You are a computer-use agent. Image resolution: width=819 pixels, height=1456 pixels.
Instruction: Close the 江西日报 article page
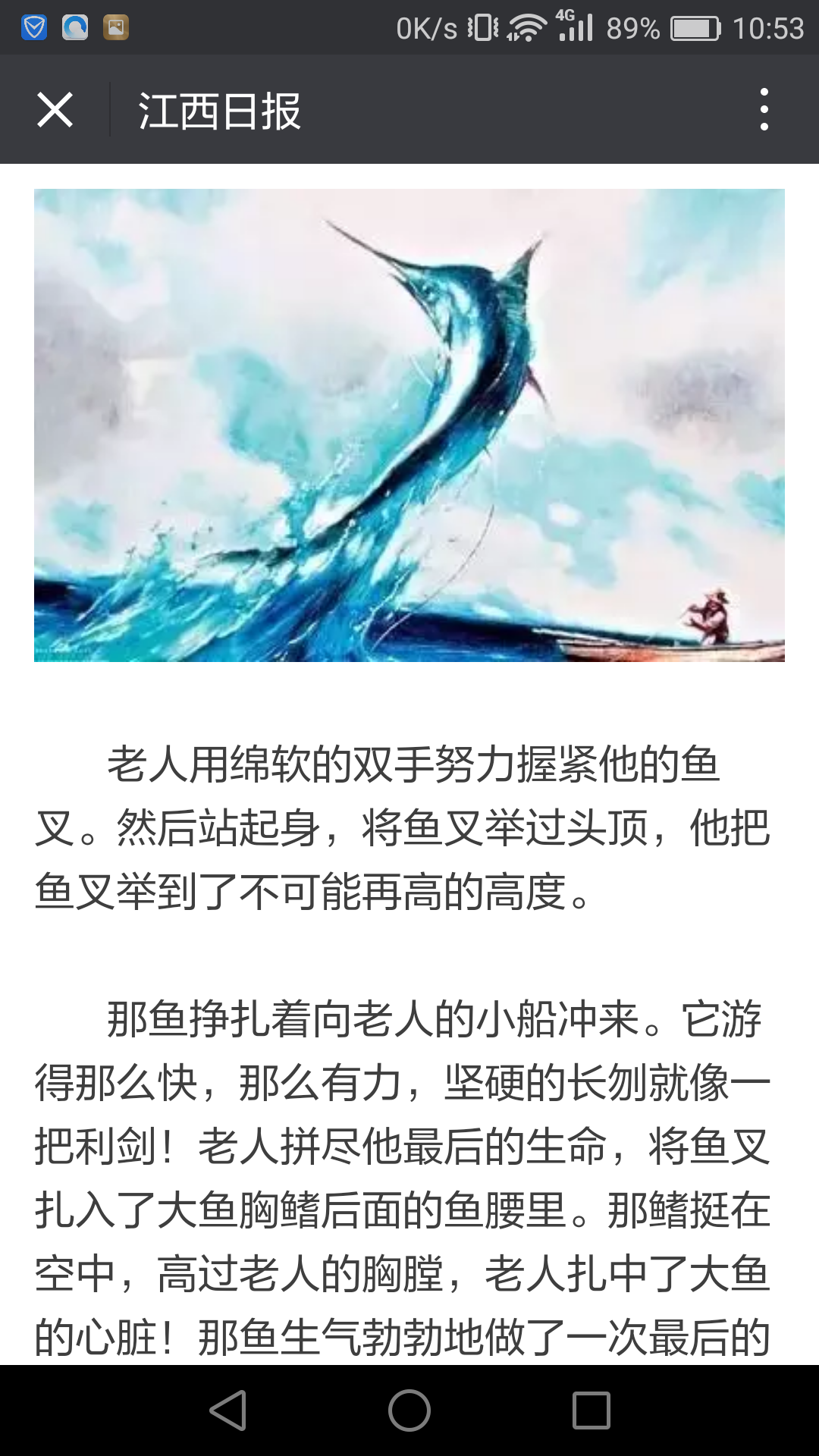[55, 110]
